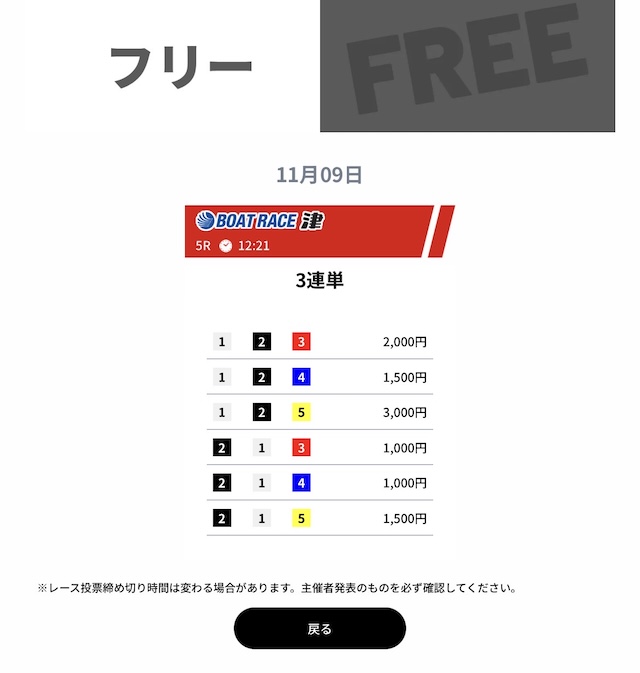The width and height of the screenshot is (640, 673).
Task: Tap the 戻る back button
Action: [x=319, y=629]
